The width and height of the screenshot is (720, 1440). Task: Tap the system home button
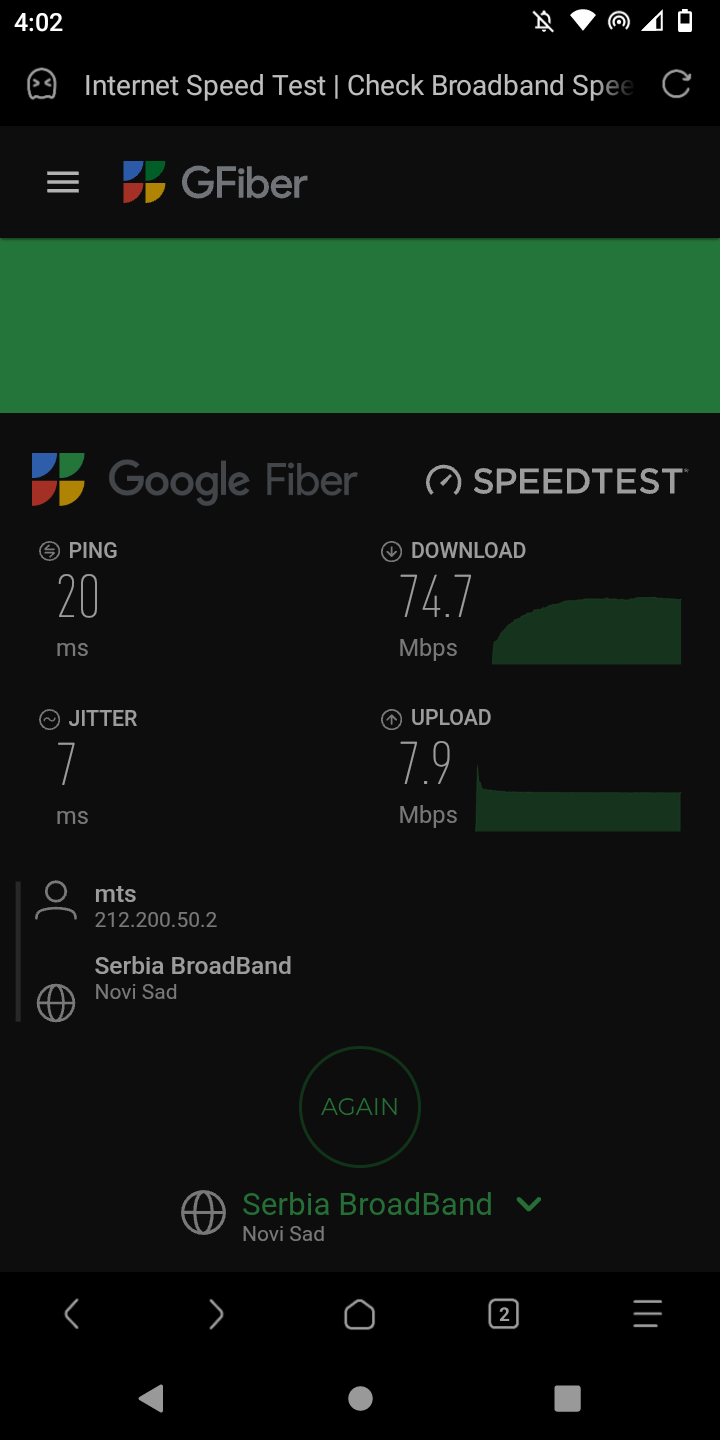[360, 1398]
